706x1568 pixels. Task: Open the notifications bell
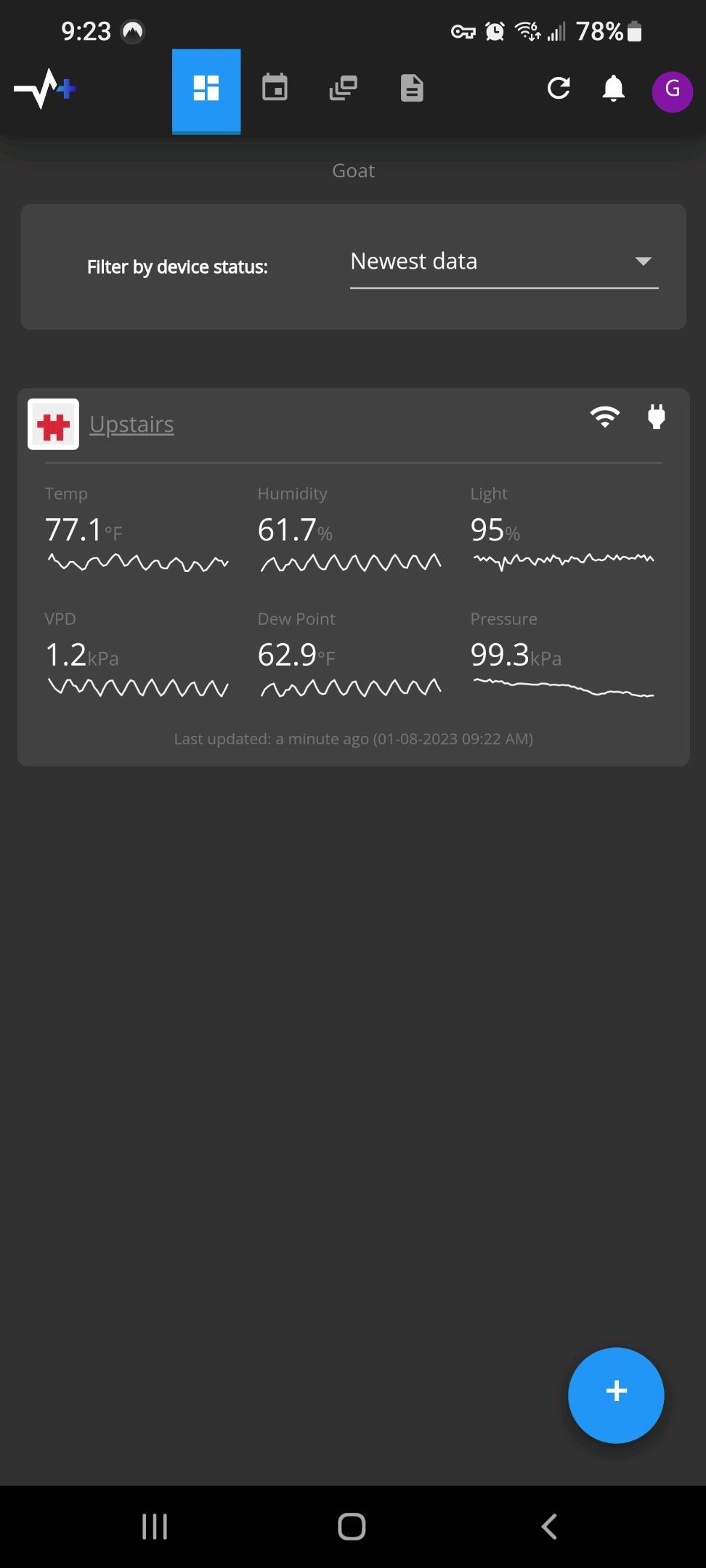614,89
